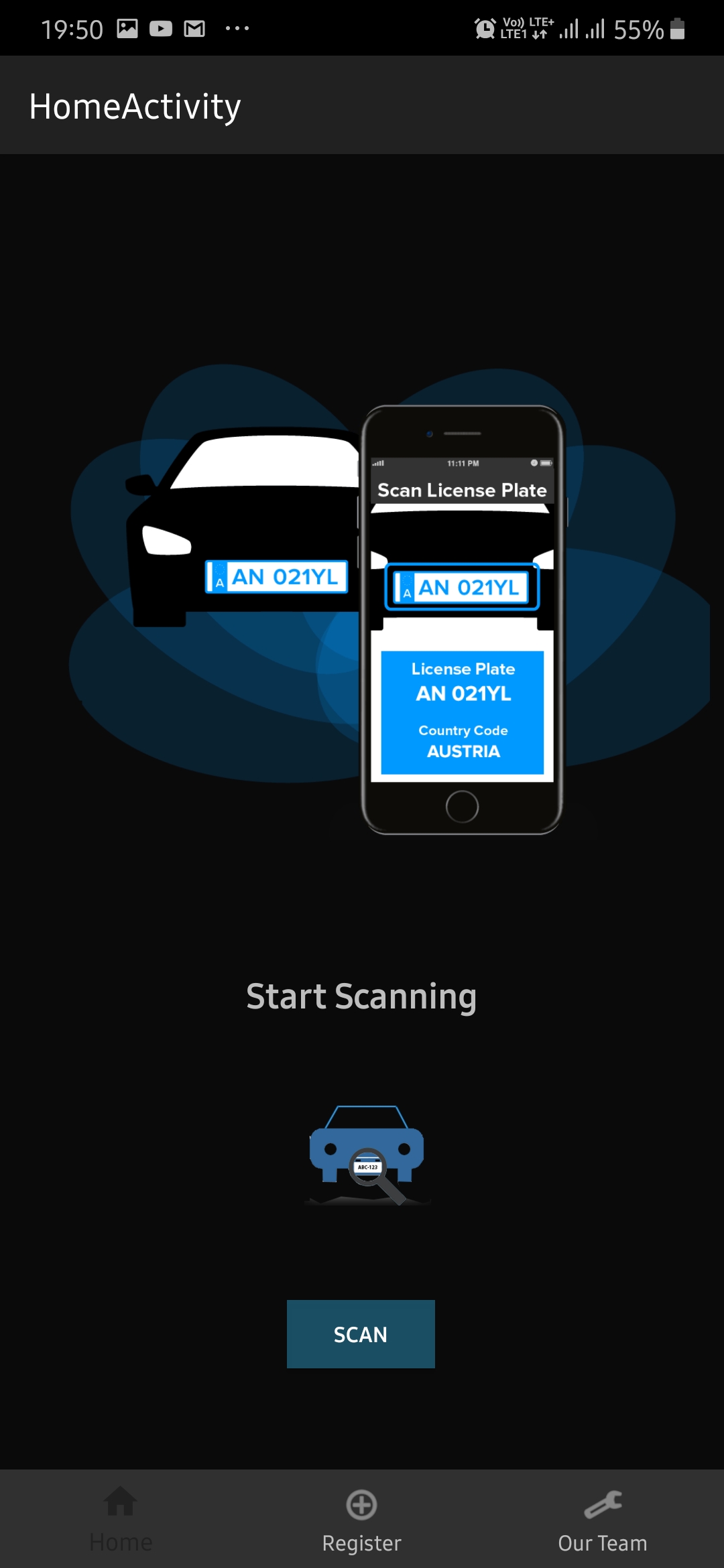This screenshot has width=724, height=1568.
Task: Go to the Our Team tab
Action: pyautogui.click(x=602, y=1519)
